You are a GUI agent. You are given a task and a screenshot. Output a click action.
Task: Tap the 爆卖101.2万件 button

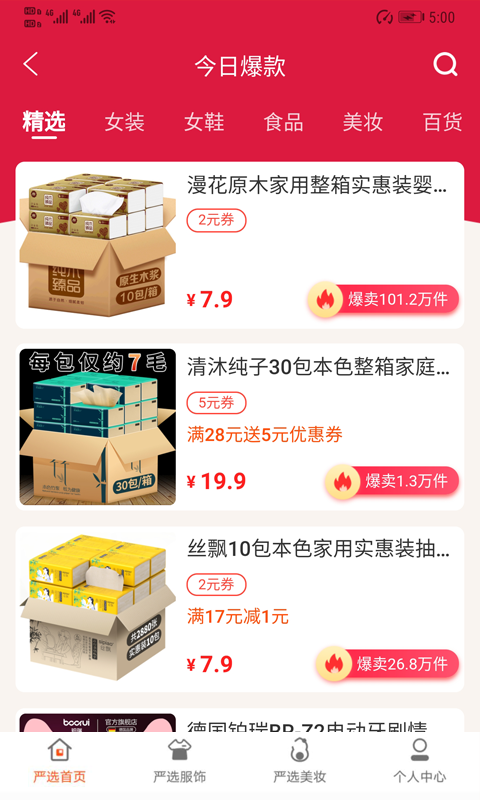[x=383, y=299]
